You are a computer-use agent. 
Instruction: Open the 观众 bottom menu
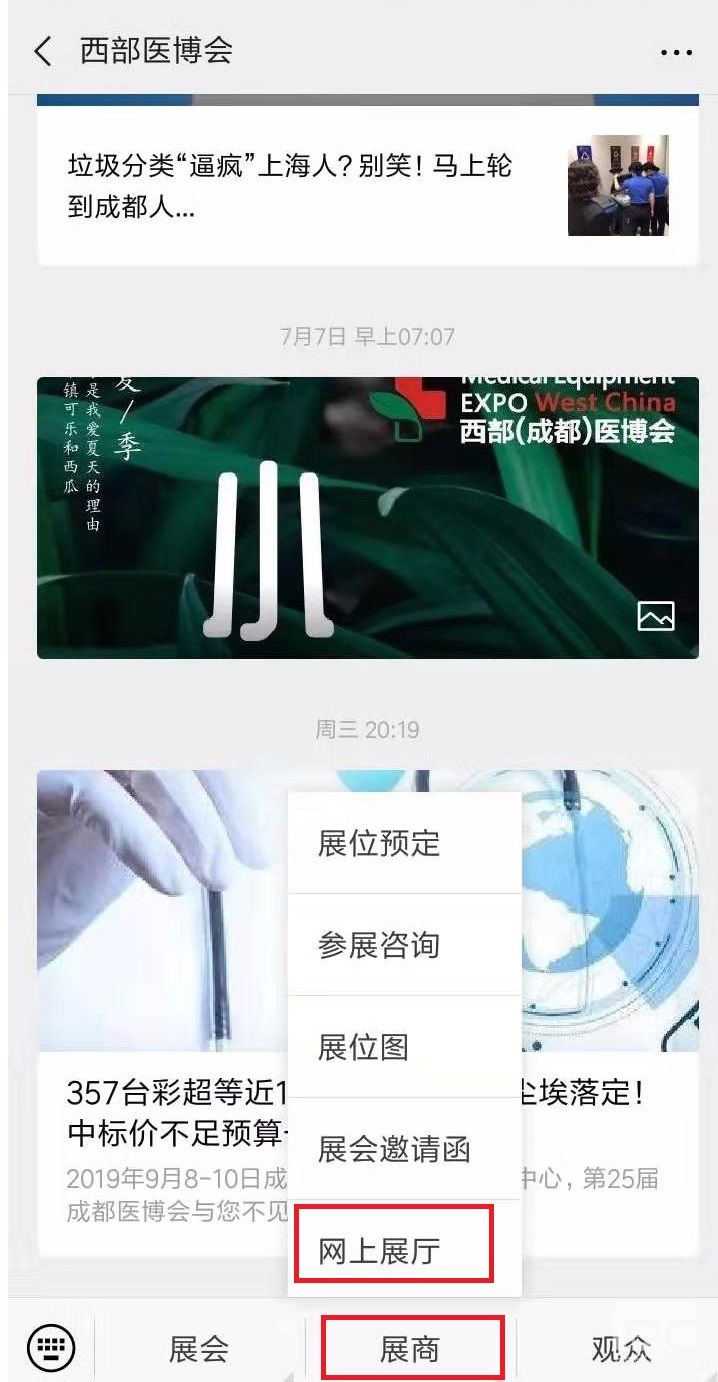coord(620,1349)
